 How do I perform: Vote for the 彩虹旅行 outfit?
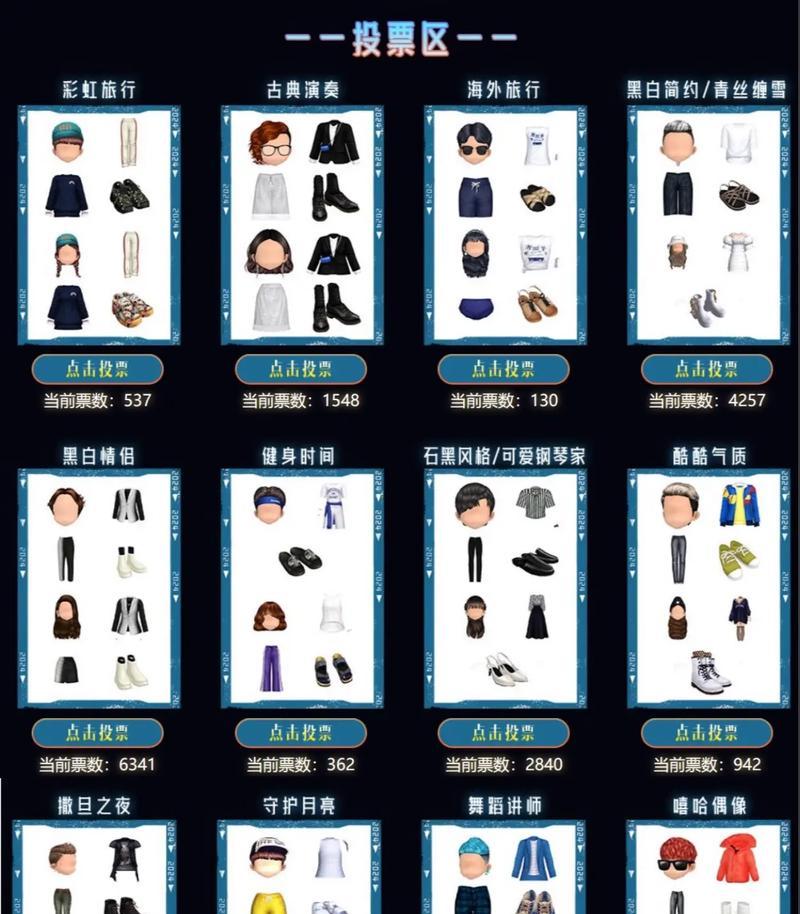click(97, 369)
